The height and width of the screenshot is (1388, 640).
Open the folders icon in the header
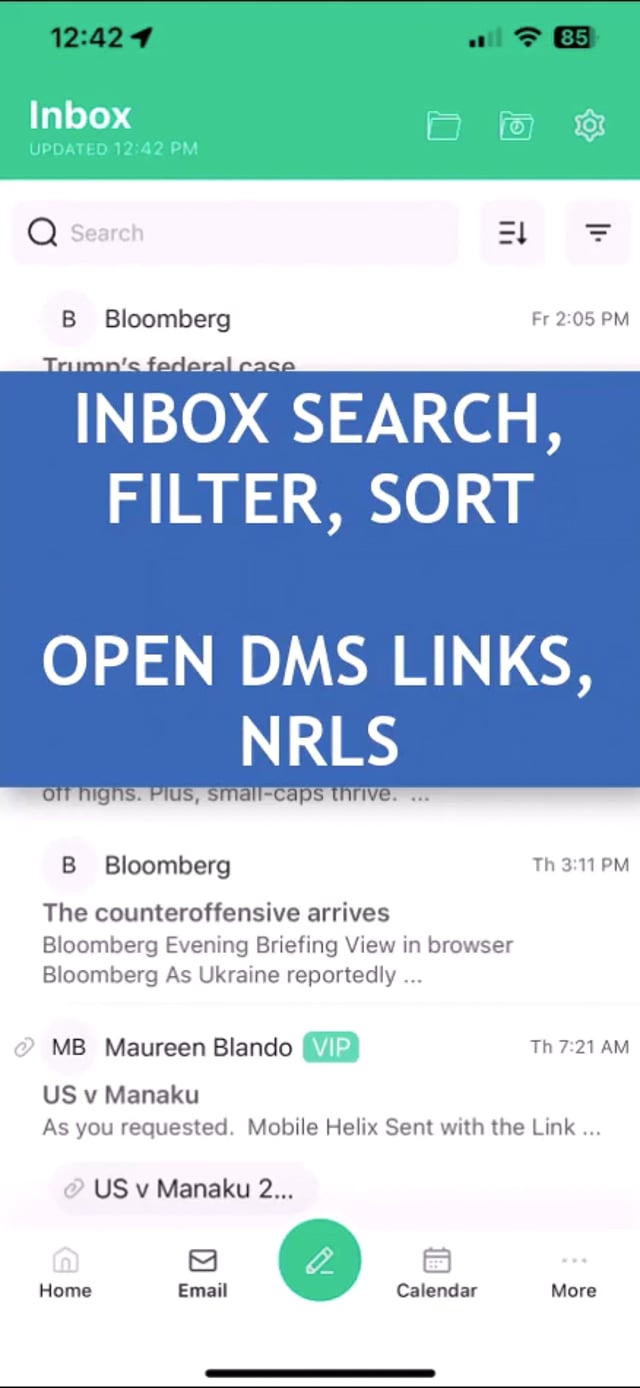[443, 126]
